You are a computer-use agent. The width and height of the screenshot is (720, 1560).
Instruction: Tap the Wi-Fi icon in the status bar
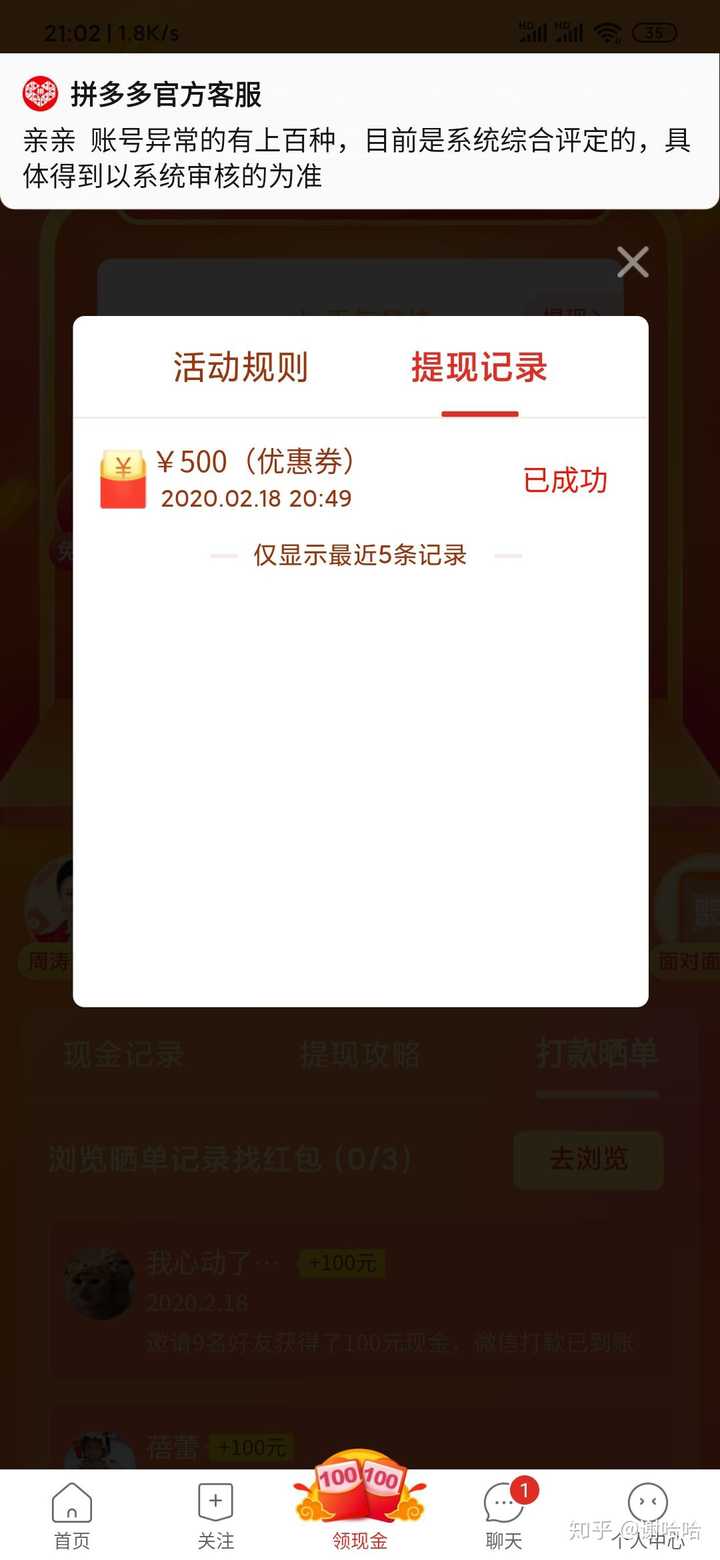click(605, 30)
